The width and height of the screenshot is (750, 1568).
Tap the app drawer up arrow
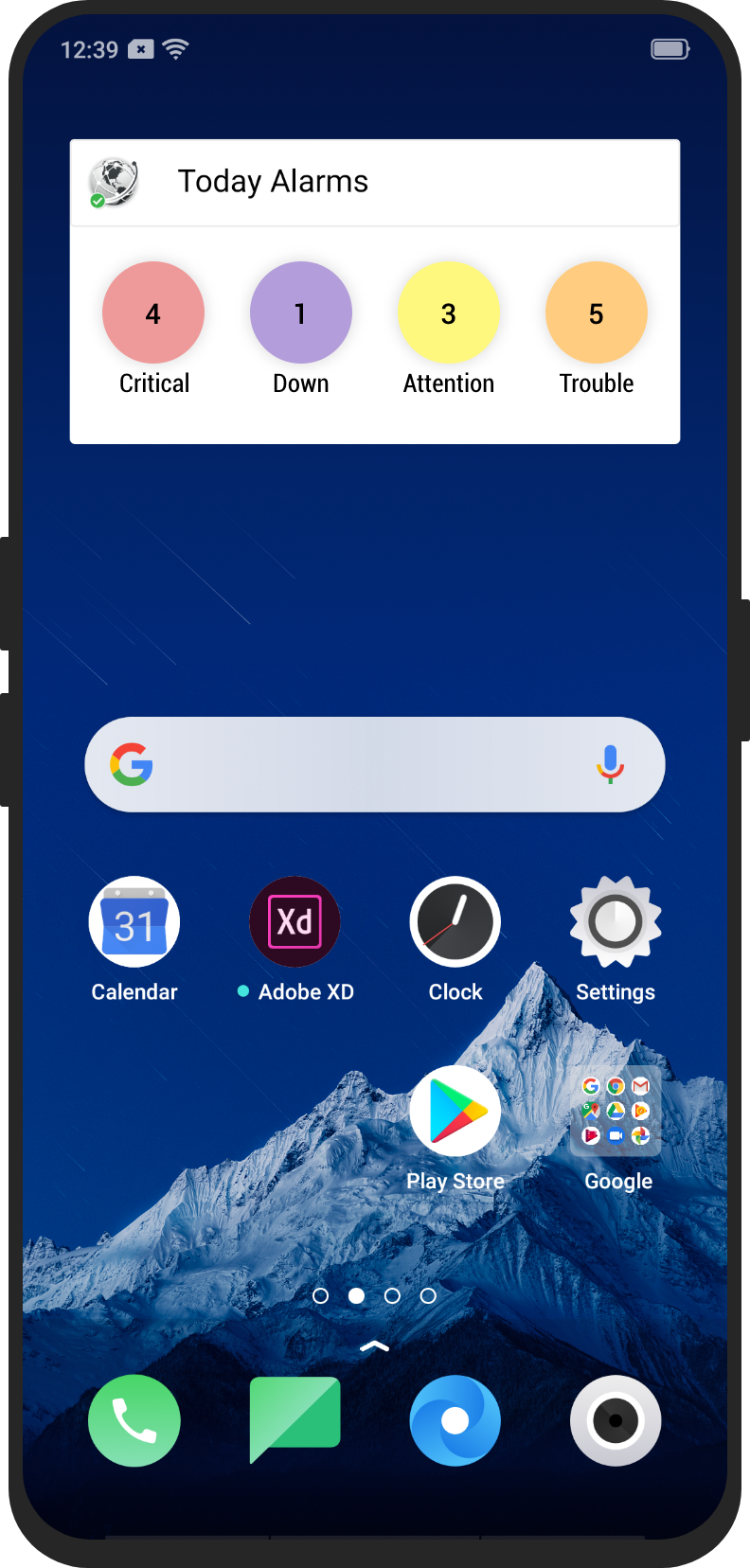pos(375,1345)
